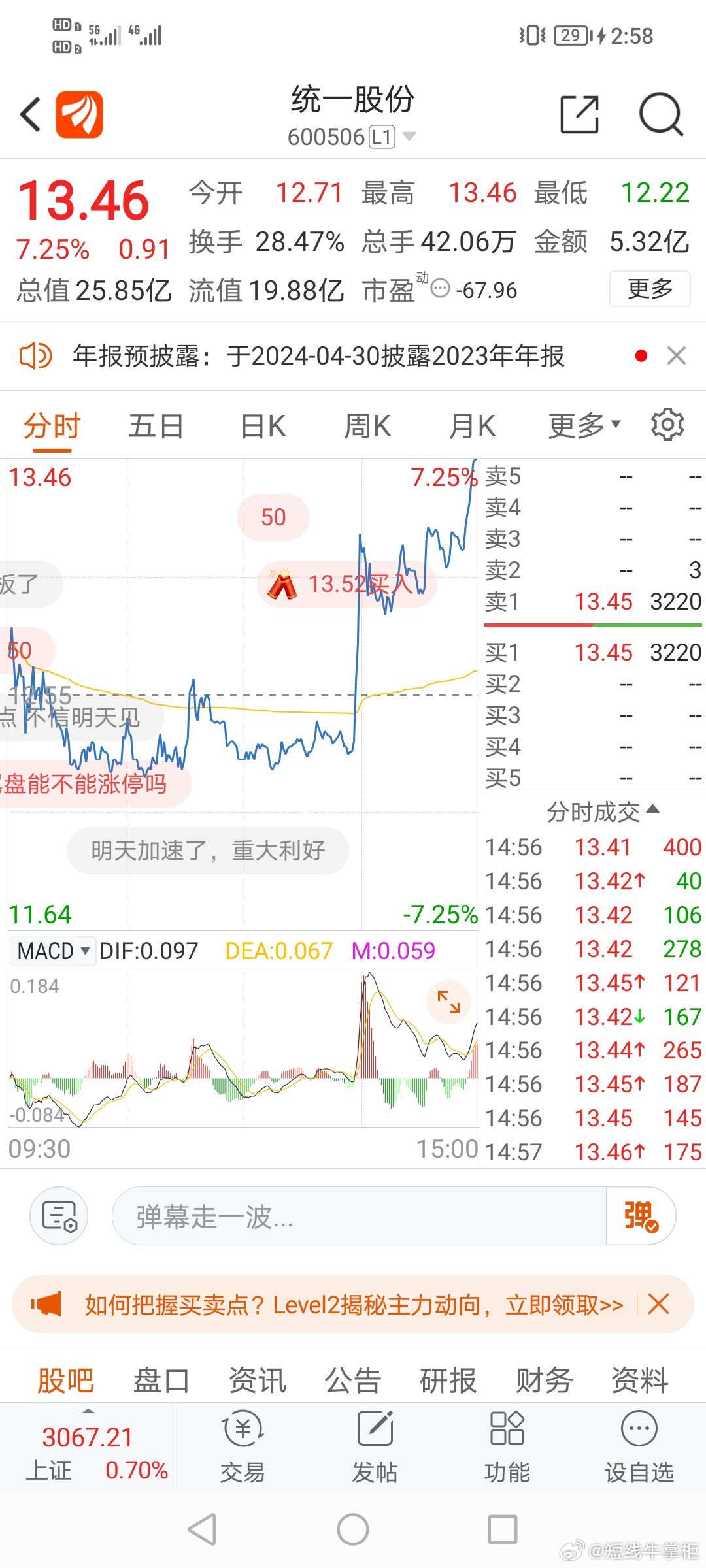The image size is (706, 1568).
Task: Dismiss the 年报预披露 notice
Action: click(677, 356)
